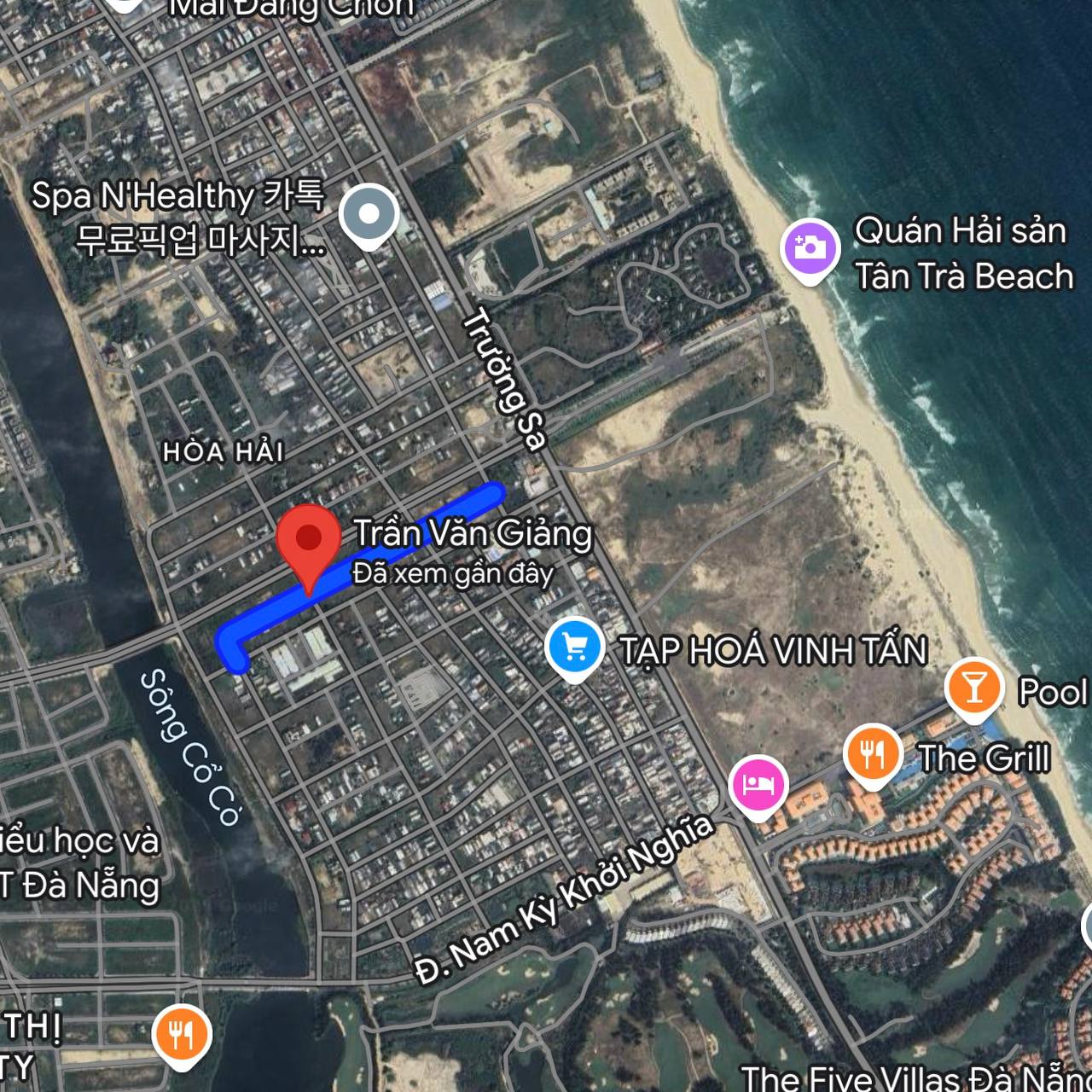Tap the Pool bar cocktail marker
Viewport: 1092px width, 1092px height.
(973, 688)
